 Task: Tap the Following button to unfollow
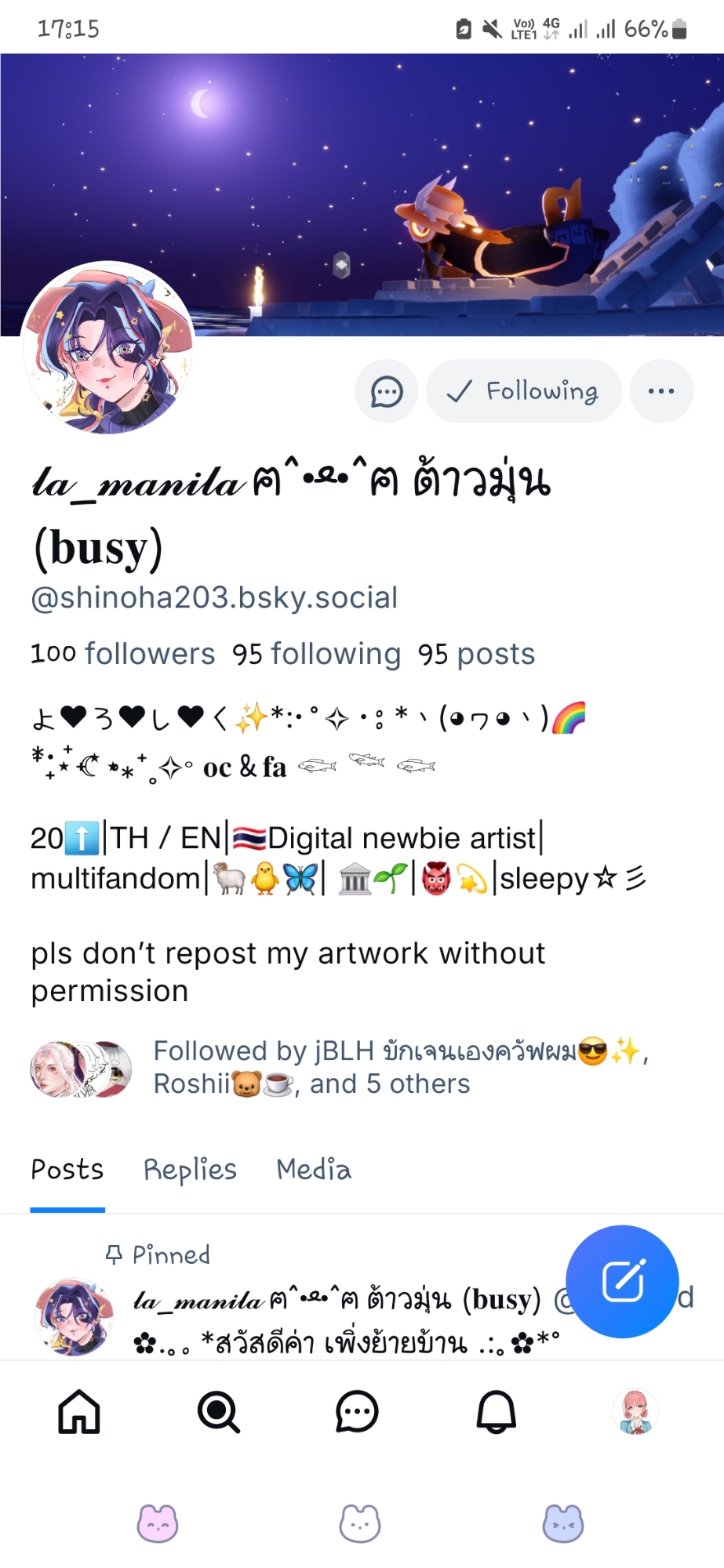coord(523,391)
